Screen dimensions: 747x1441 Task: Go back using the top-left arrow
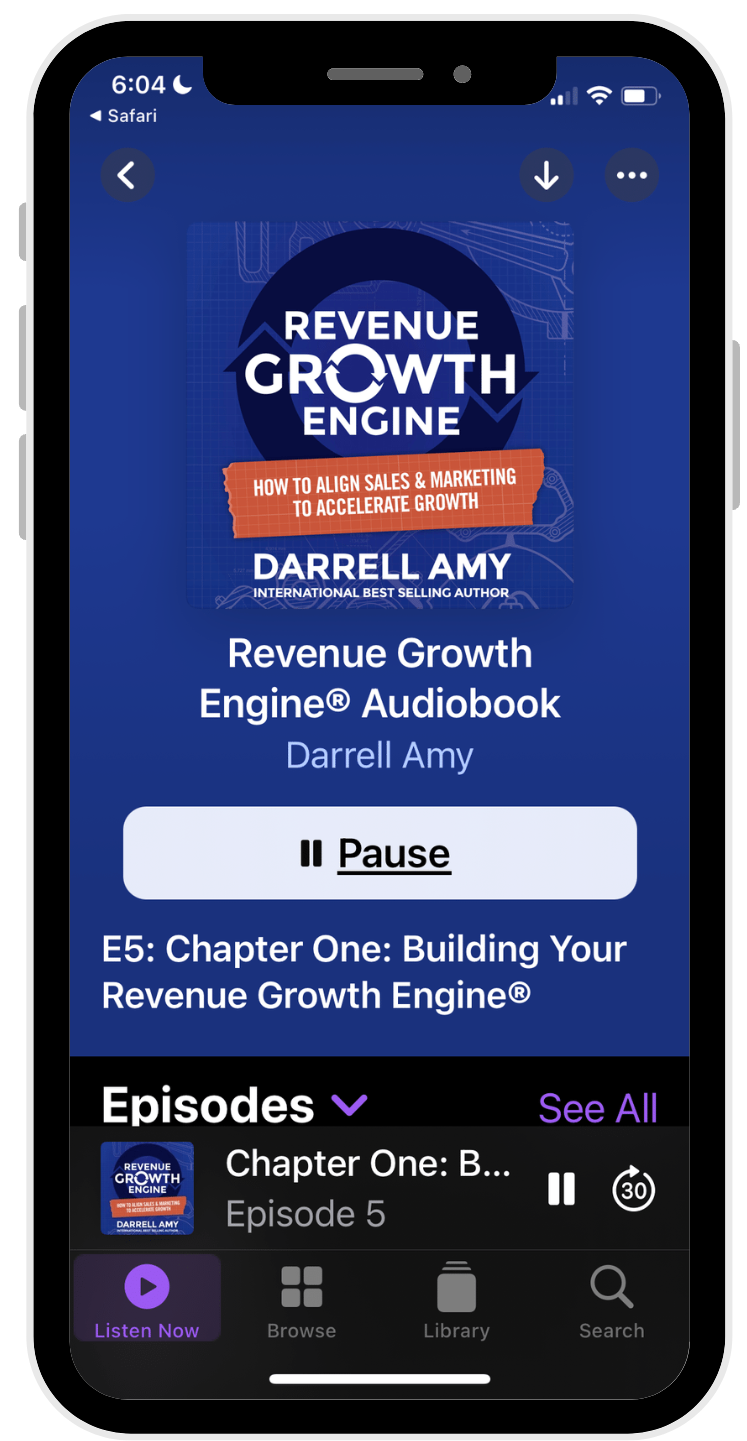tap(127, 176)
